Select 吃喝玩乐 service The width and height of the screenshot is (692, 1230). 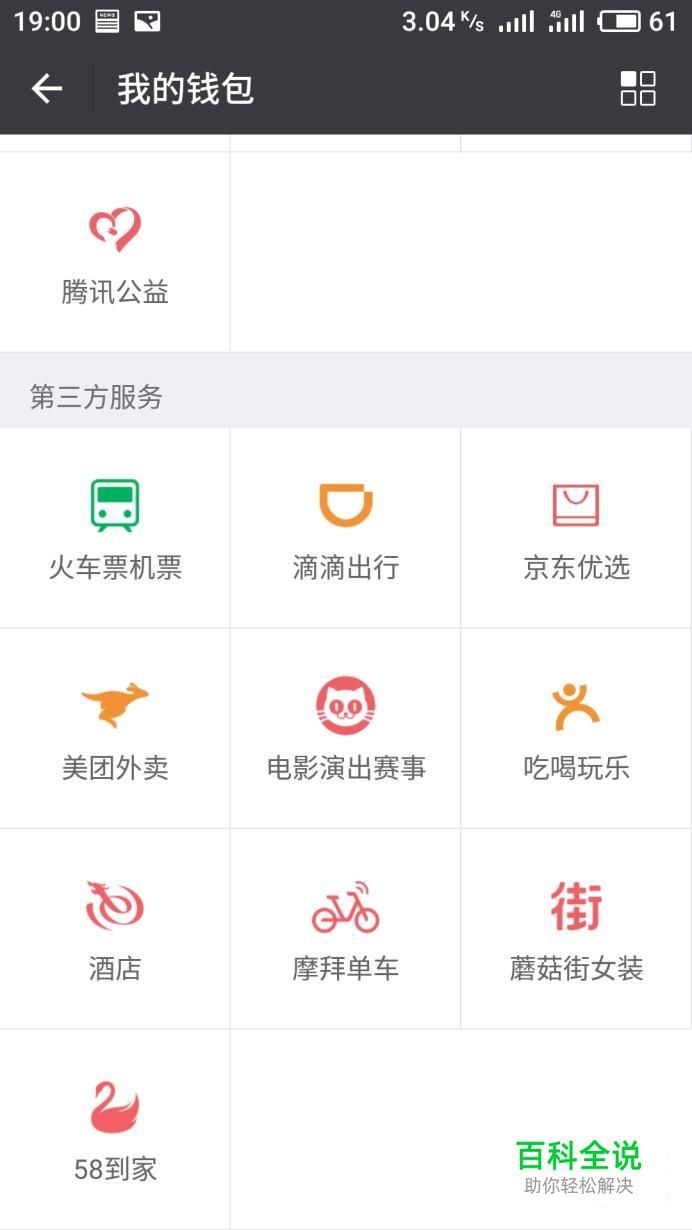coord(577,728)
